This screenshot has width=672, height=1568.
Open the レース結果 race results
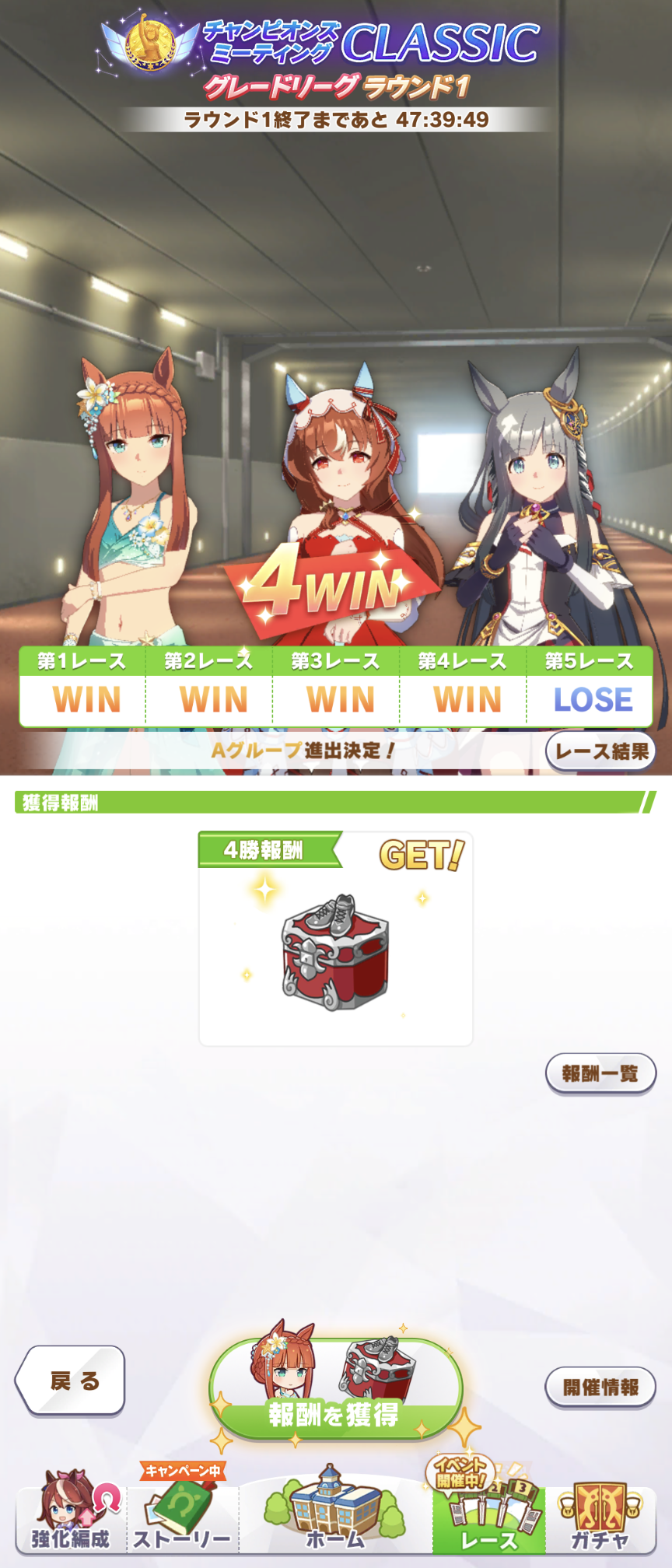[600, 751]
